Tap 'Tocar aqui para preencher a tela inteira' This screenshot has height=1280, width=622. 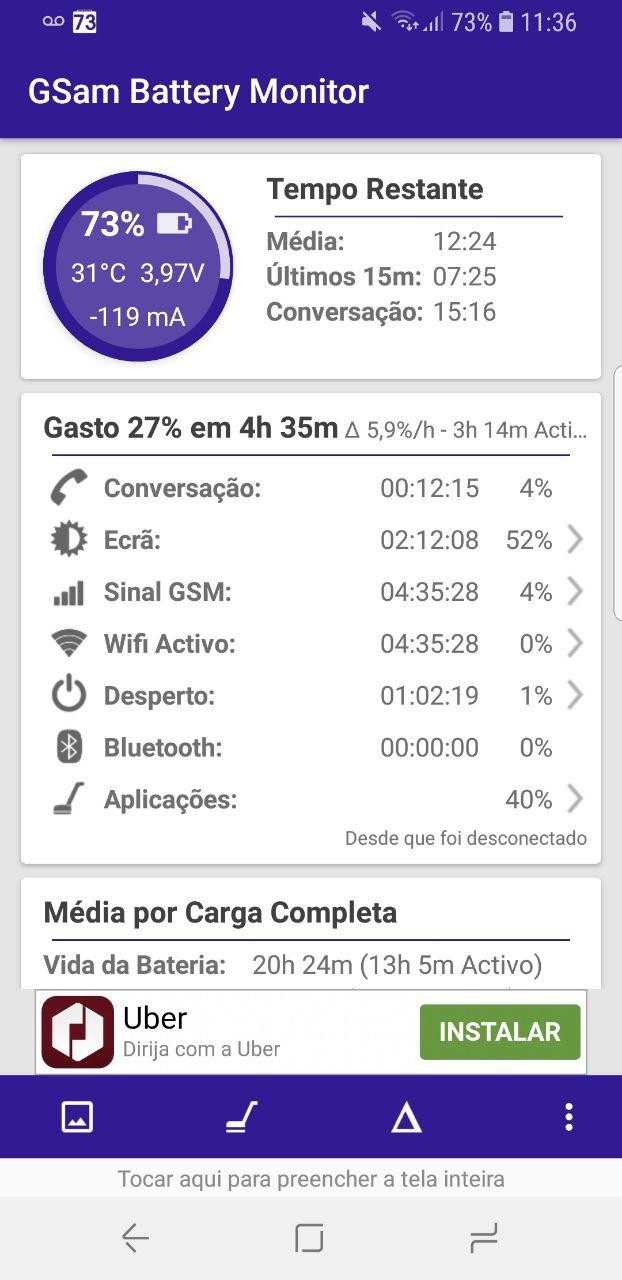(311, 1179)
